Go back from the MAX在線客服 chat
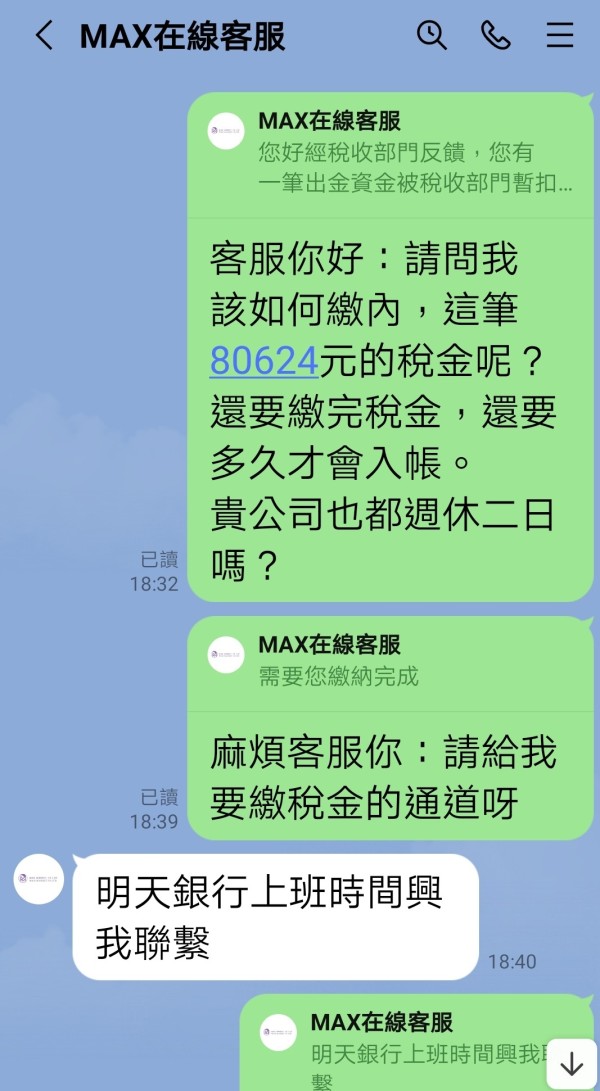 [44, 35]
